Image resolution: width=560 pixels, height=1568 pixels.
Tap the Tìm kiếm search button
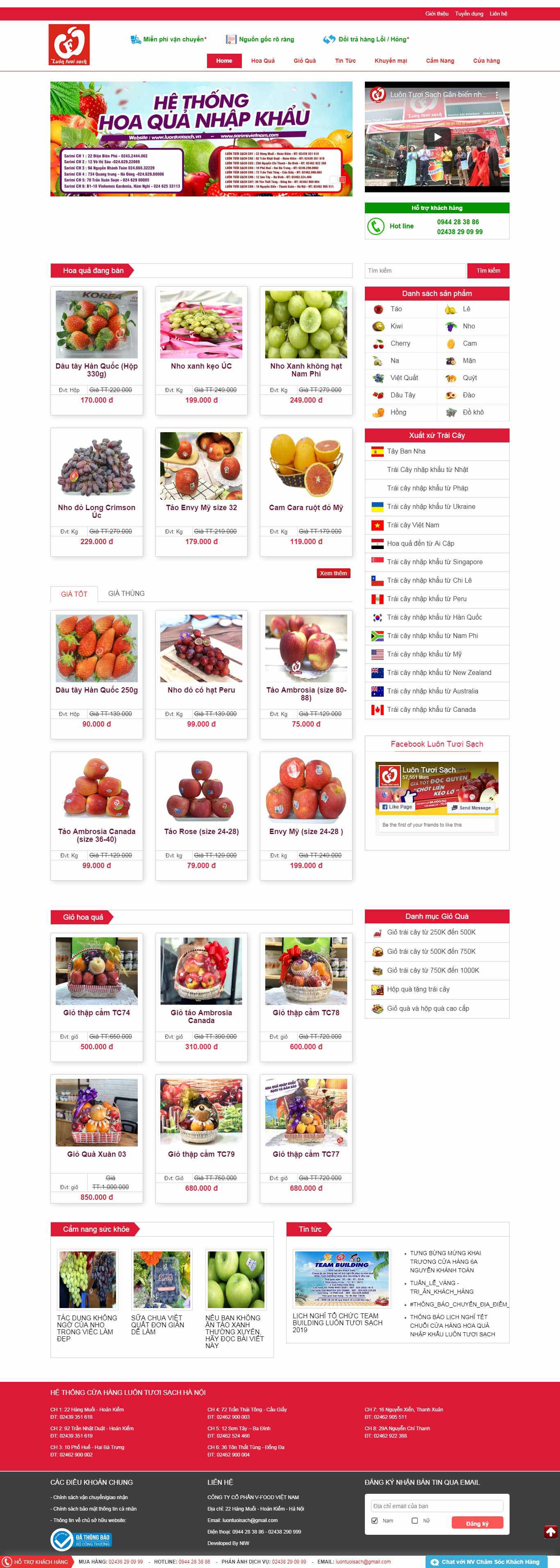point(487,271)
